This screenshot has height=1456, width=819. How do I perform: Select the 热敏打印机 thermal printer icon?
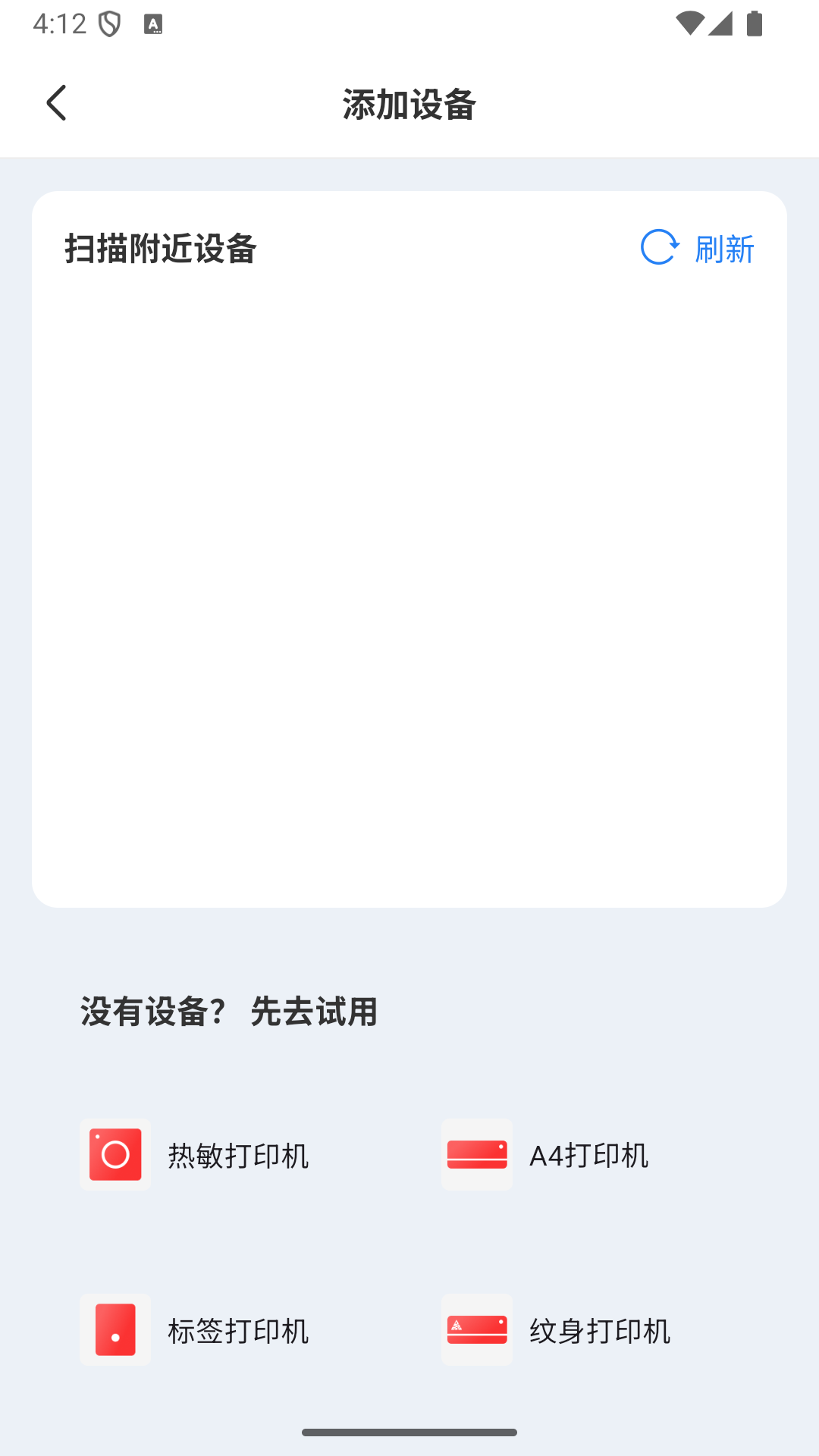coord(115,1156)
